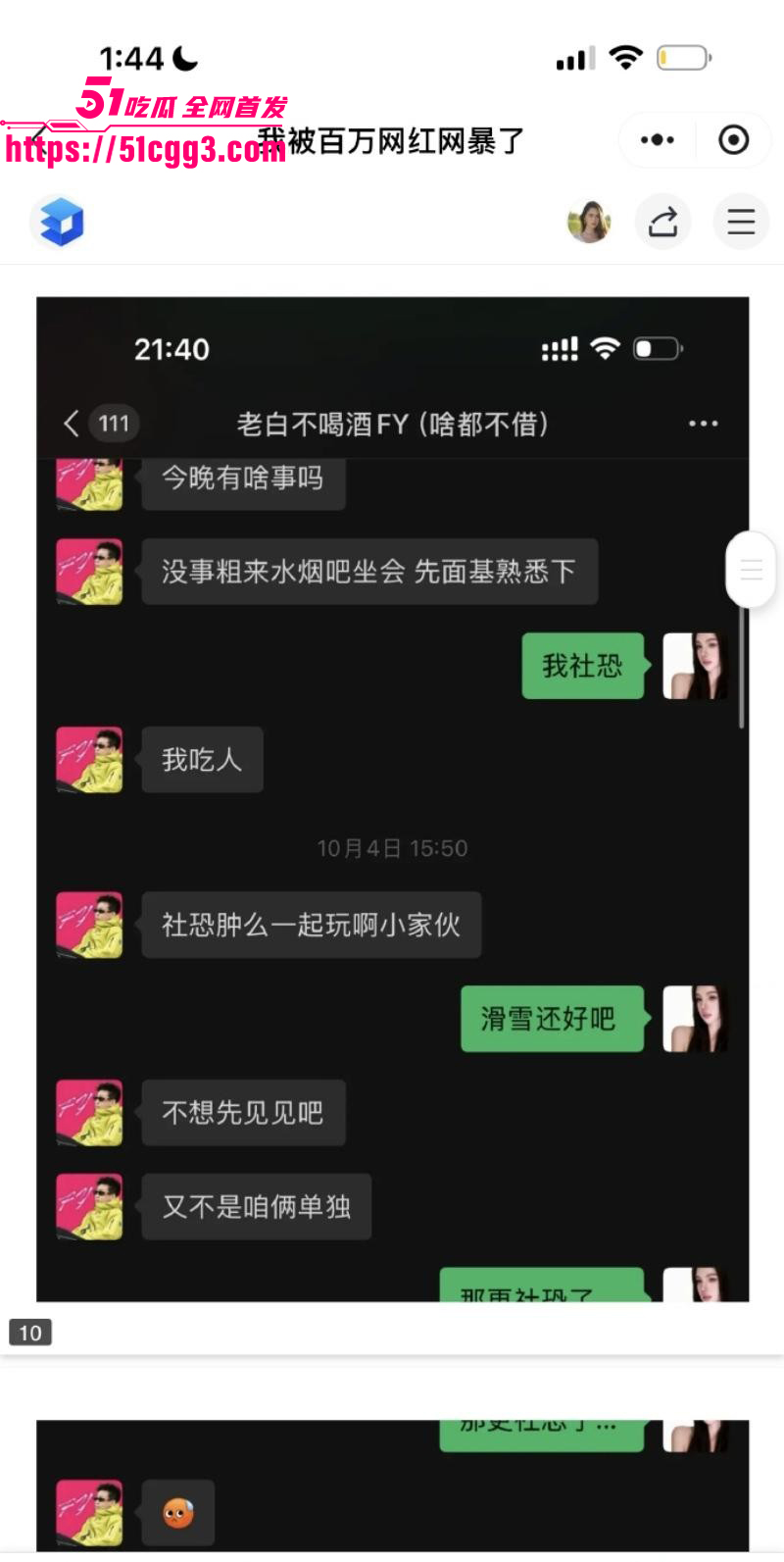
Task: Tap the green '我社恐' message bubble
Action: [582, 667]
